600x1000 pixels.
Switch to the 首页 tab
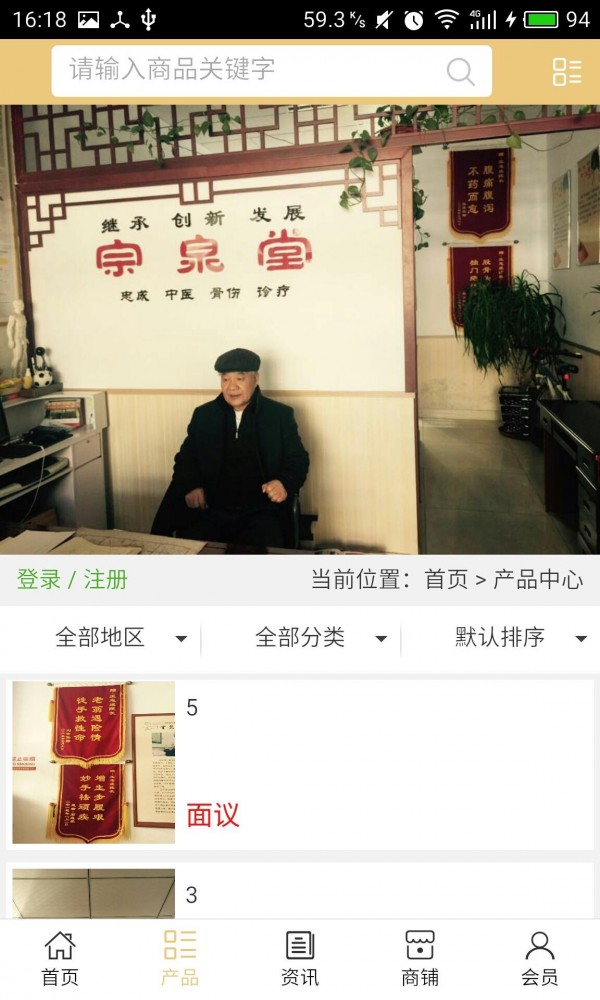click(x=60, y=959)
